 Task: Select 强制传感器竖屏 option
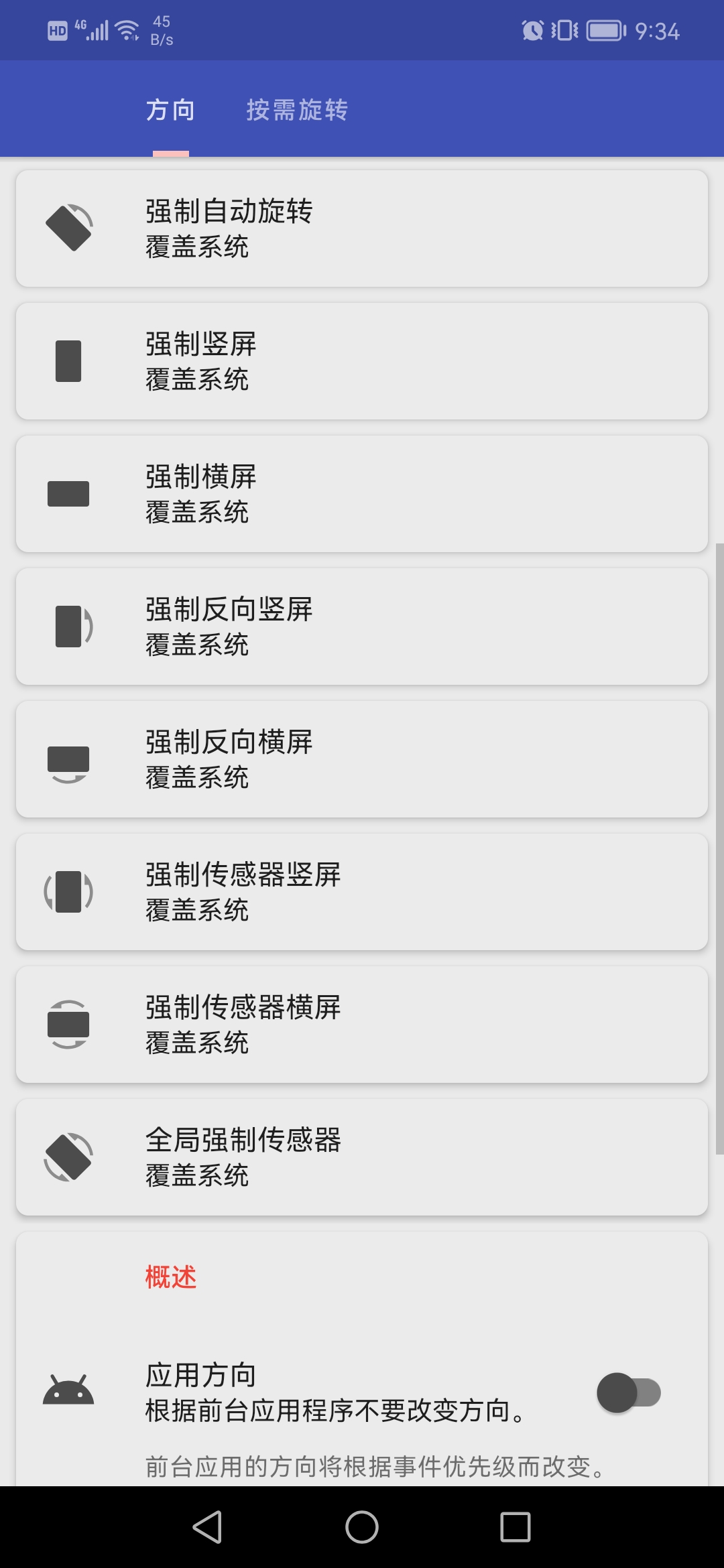[x=362, y=892]
